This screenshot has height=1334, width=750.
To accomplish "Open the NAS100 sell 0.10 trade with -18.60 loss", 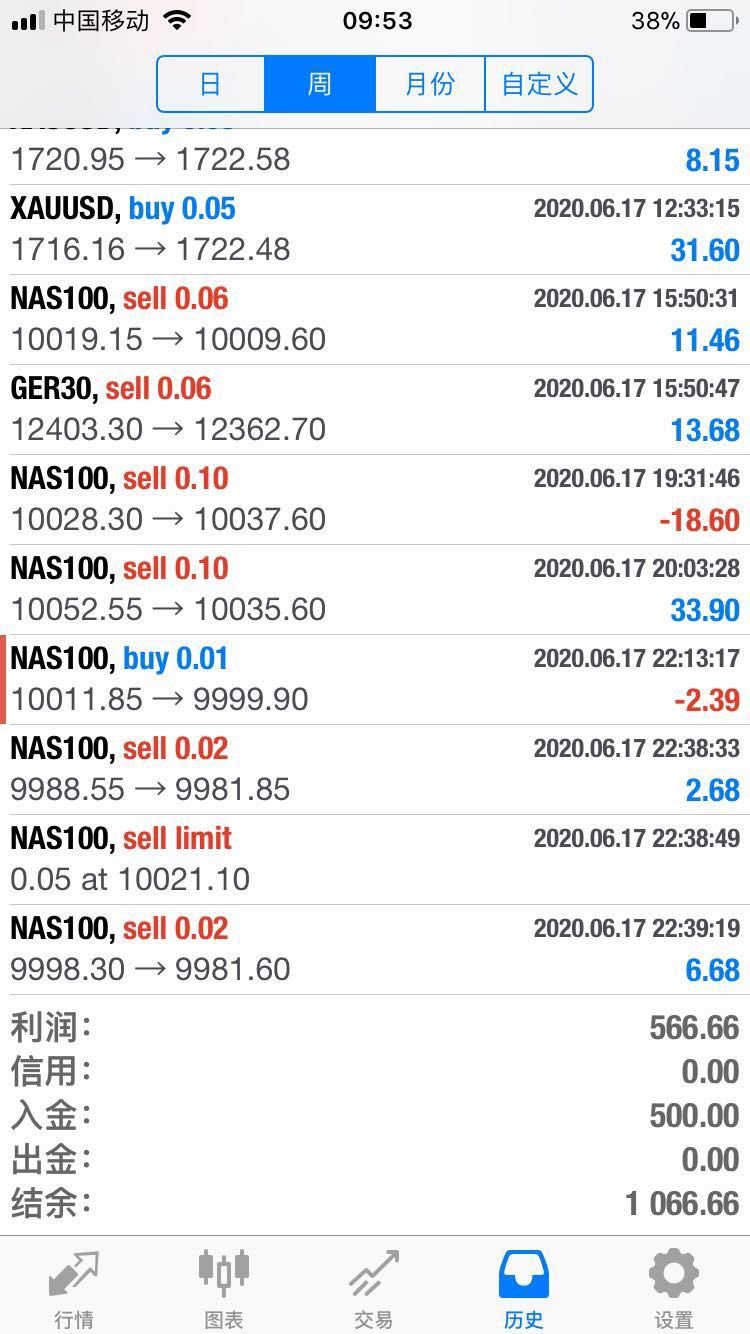I will 375,500.
